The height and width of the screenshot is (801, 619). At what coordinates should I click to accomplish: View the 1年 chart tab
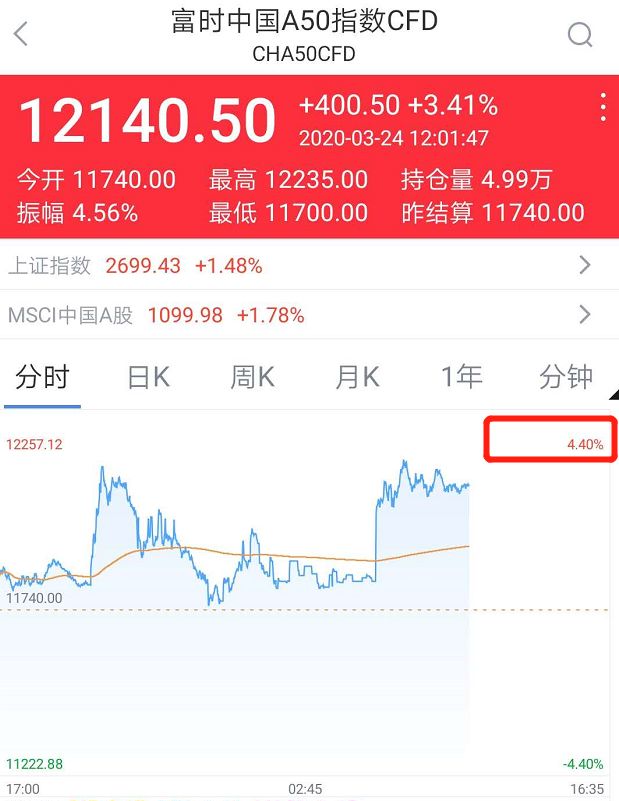point(461,377)
